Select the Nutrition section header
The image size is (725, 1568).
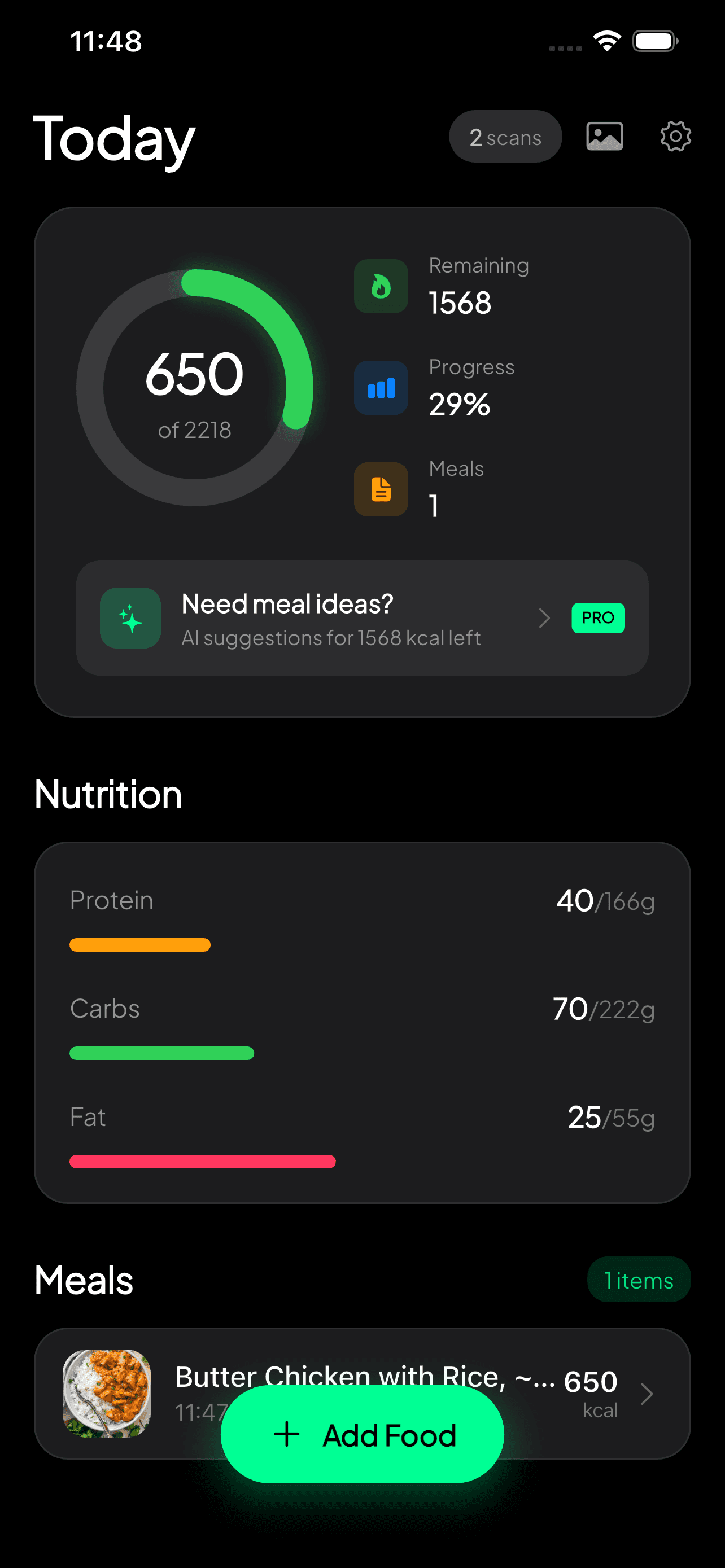click(107, 793)
